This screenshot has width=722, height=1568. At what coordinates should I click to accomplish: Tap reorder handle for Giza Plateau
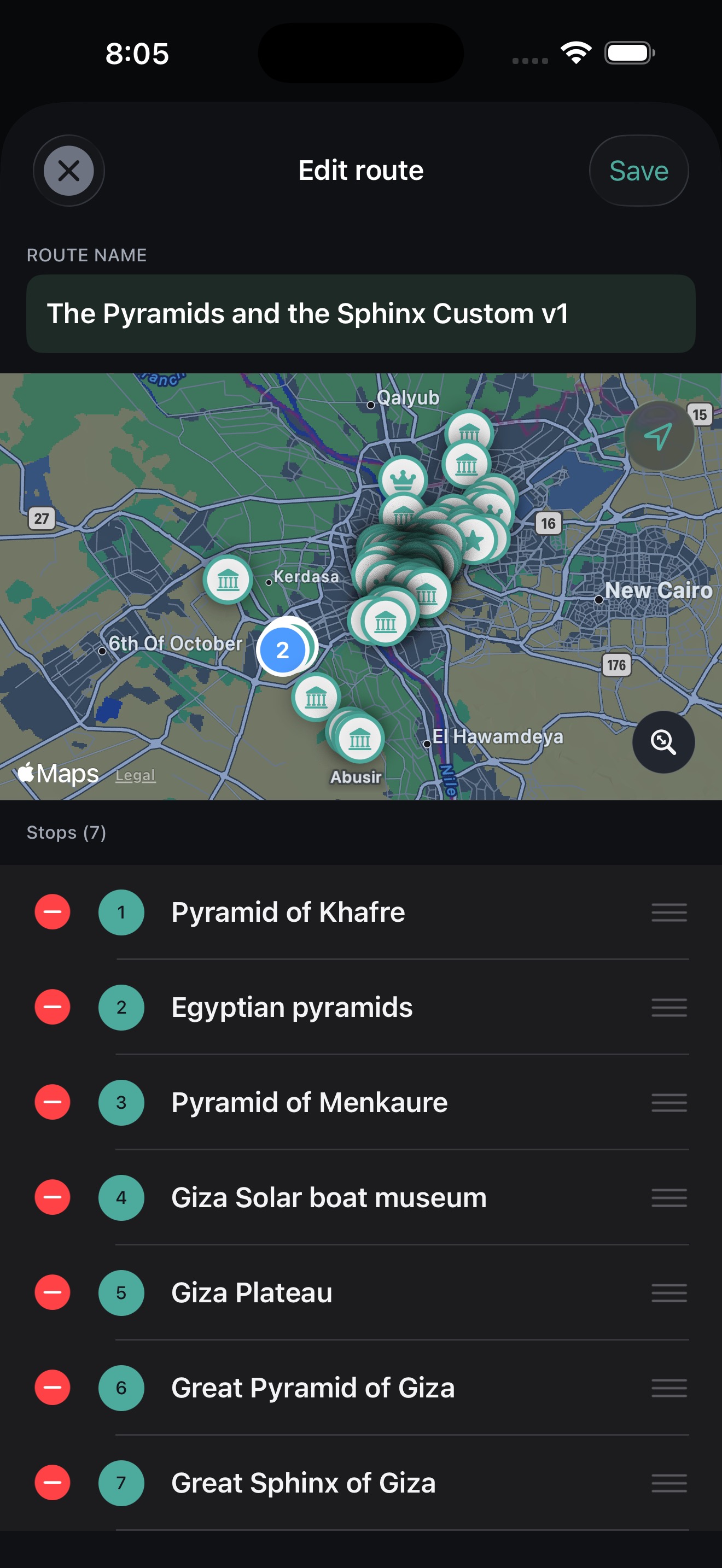tap(669, 1292)
